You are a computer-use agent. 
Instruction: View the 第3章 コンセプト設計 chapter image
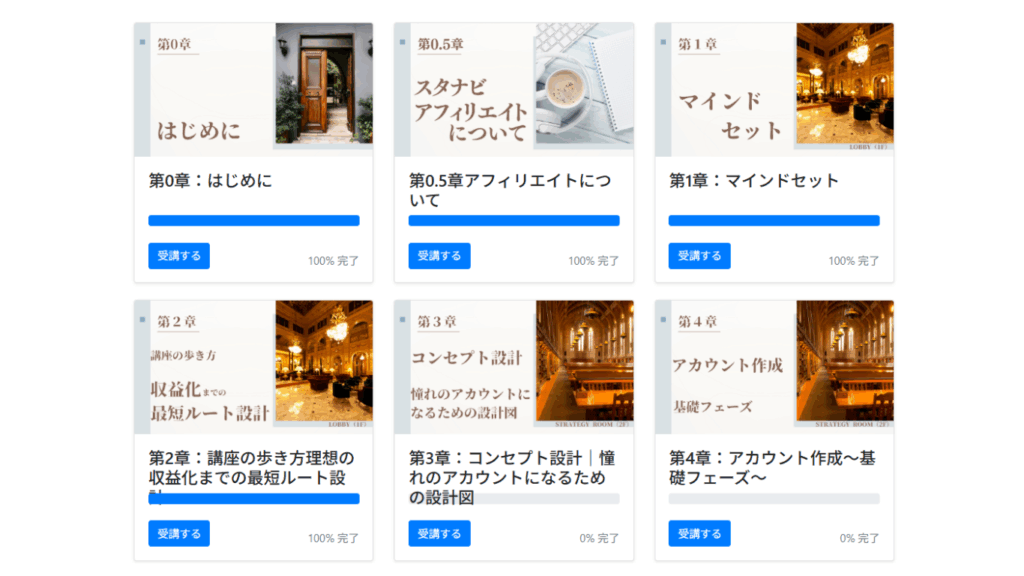(513, 367)
